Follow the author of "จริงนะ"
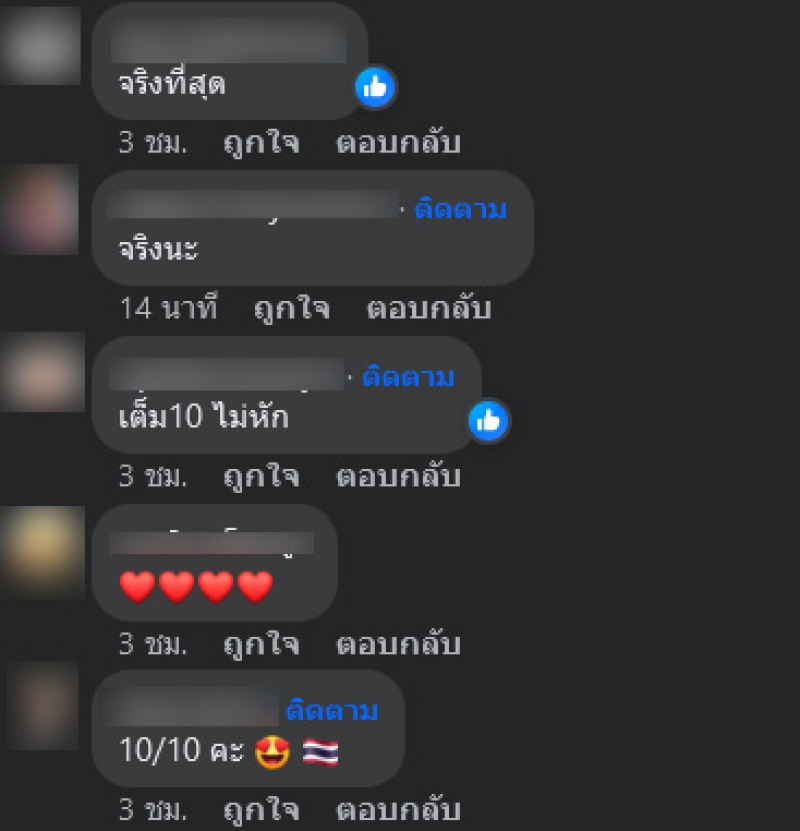Image resolution: width=800 pixels, height=831 pixels. tap(461, 210)
